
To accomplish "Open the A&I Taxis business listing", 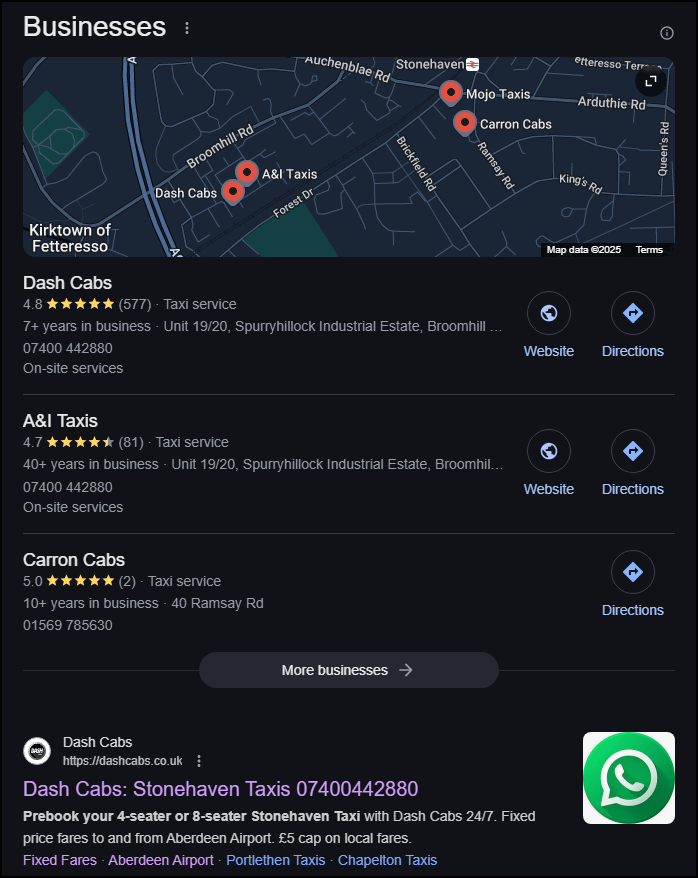I will [x=60, y=421].
